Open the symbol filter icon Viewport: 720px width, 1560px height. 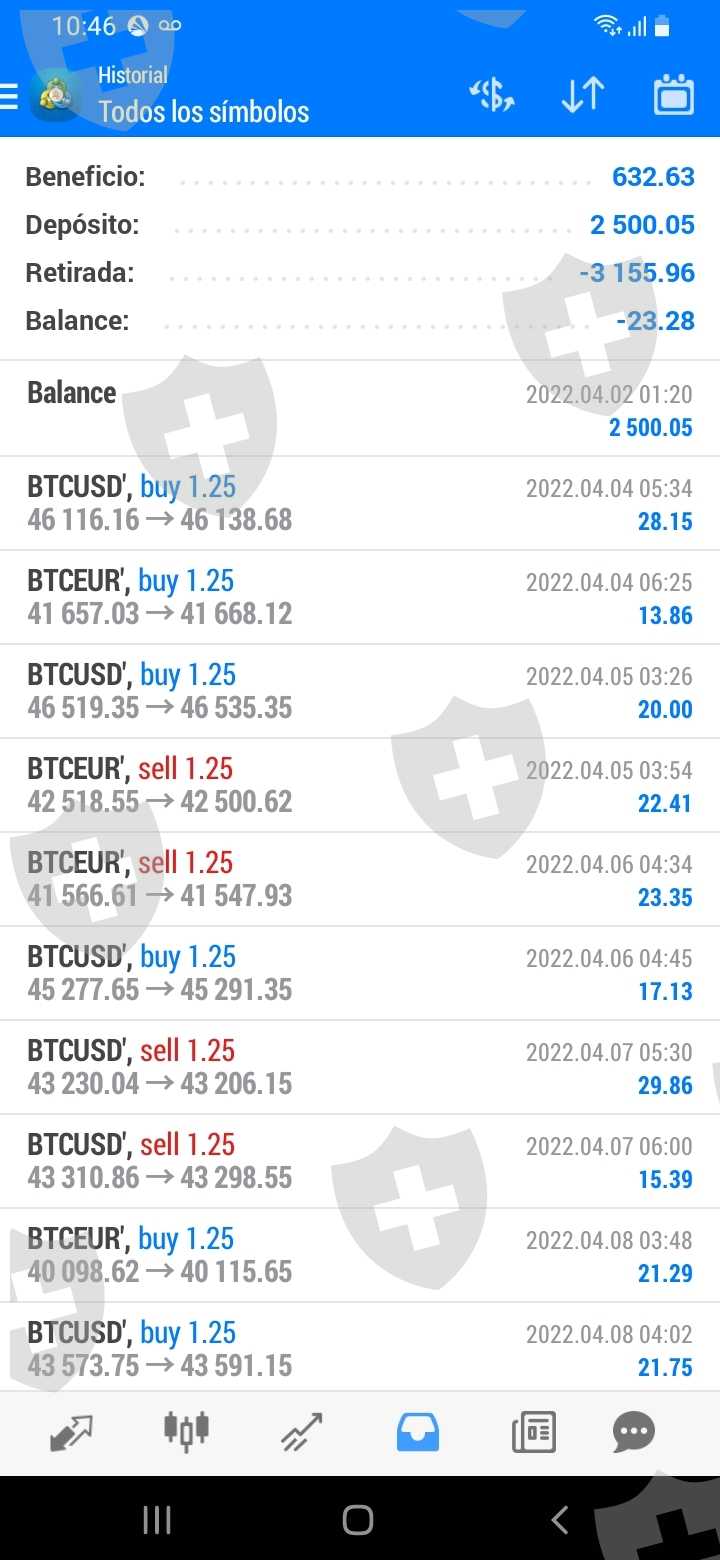(491, 95)
